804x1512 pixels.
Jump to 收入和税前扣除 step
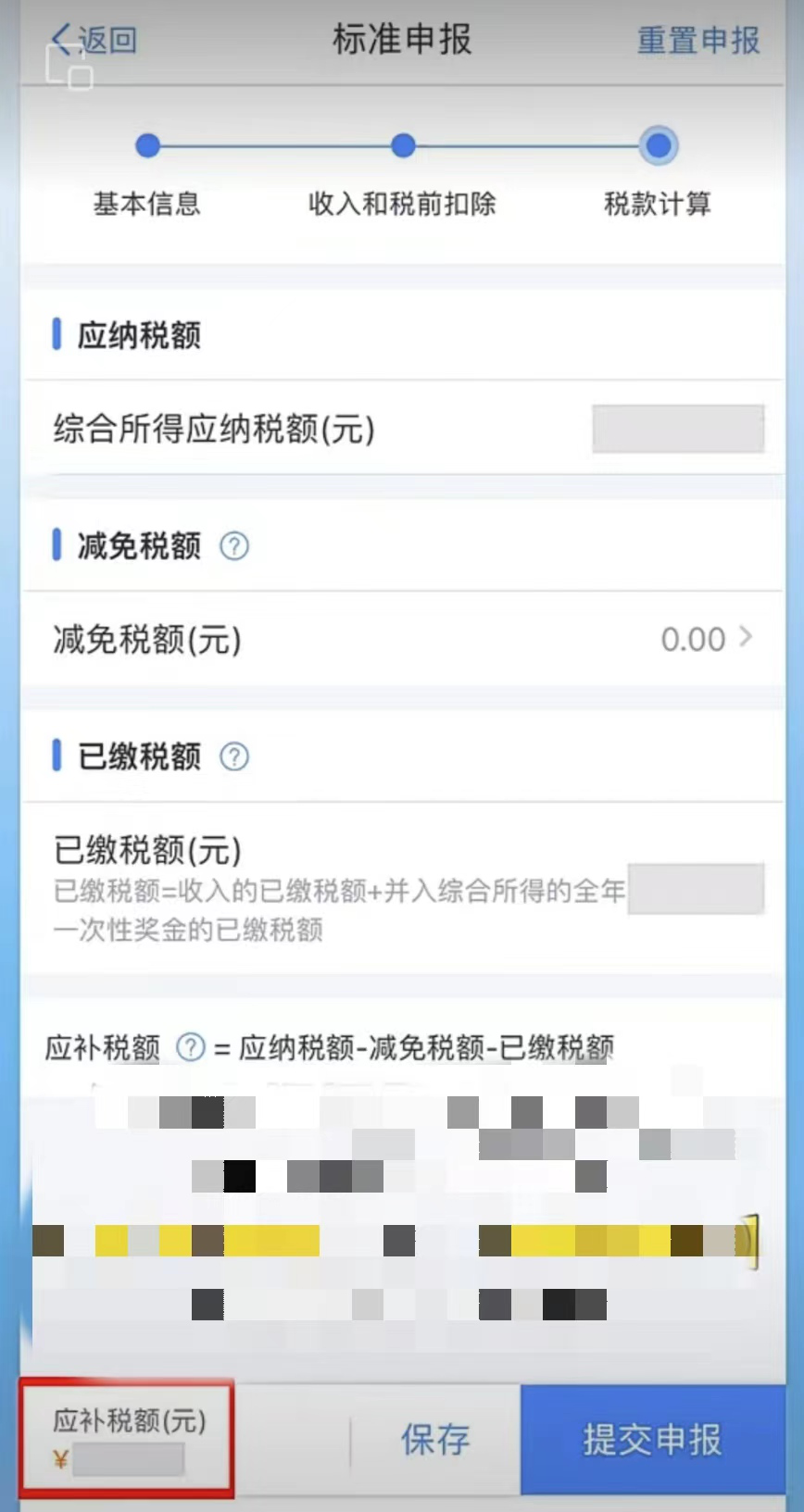click(x=402, y=146)
